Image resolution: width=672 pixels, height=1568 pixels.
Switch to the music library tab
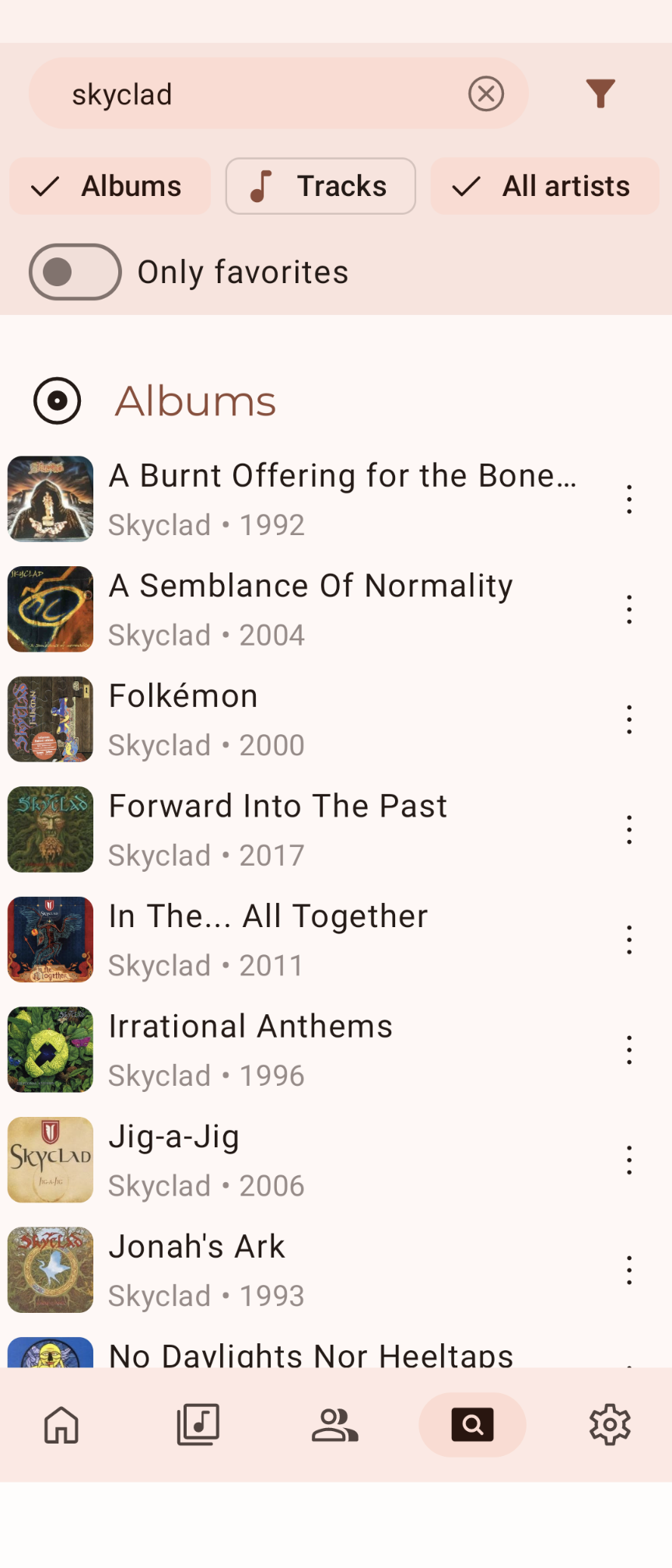(198, 1425)
